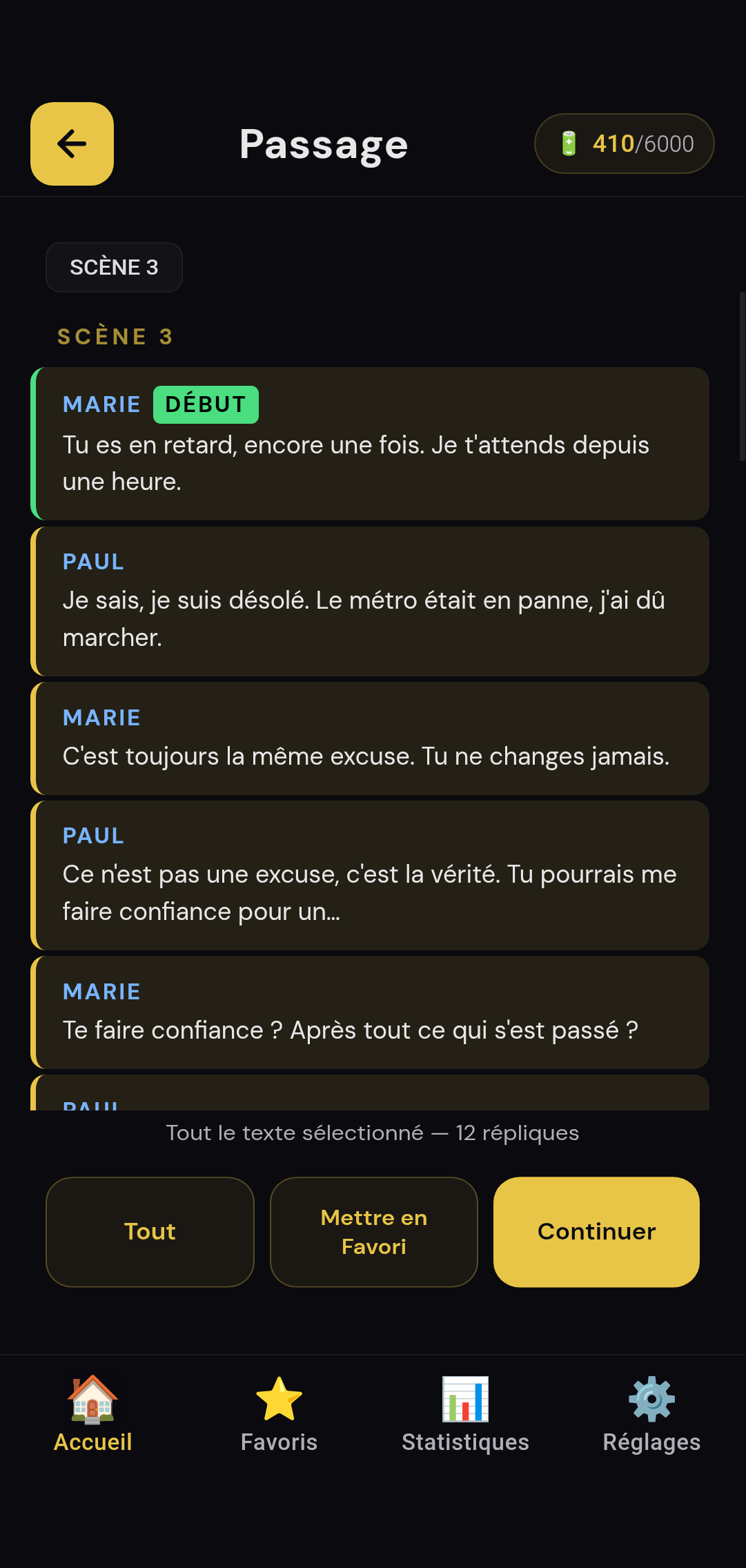Tap the Continuer button
Viewport: 746px width, 1568px height.
click(596, 1232)
